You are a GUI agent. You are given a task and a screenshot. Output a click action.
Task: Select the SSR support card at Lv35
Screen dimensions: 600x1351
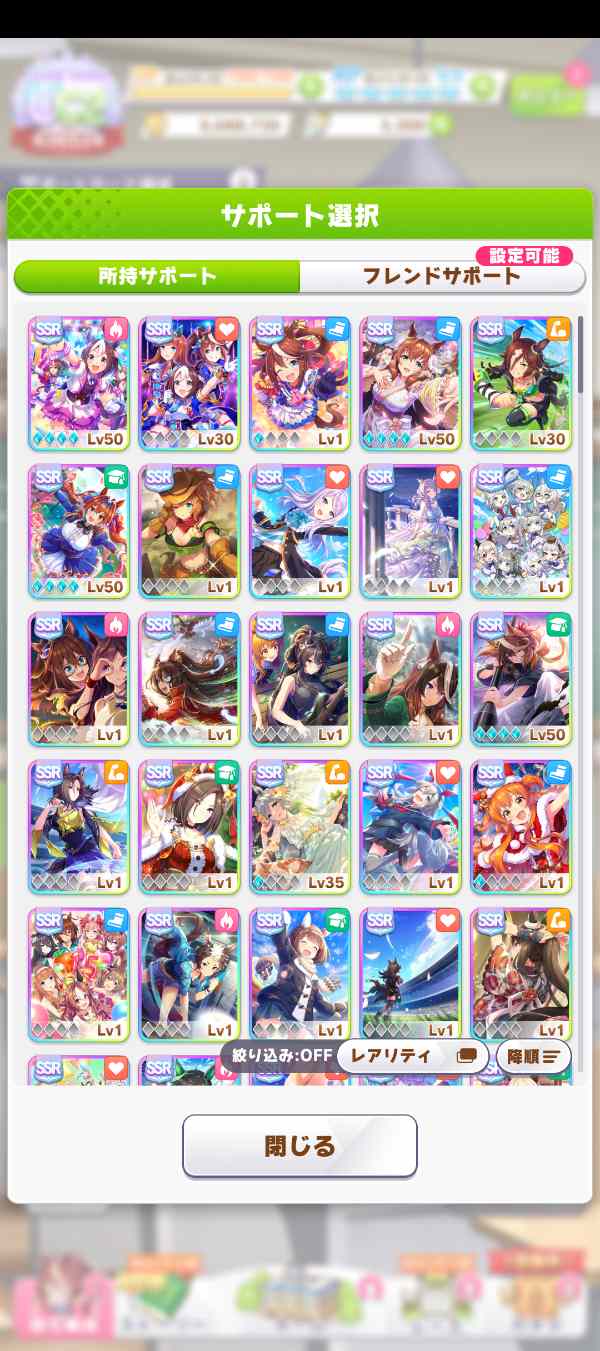(299, 826)
